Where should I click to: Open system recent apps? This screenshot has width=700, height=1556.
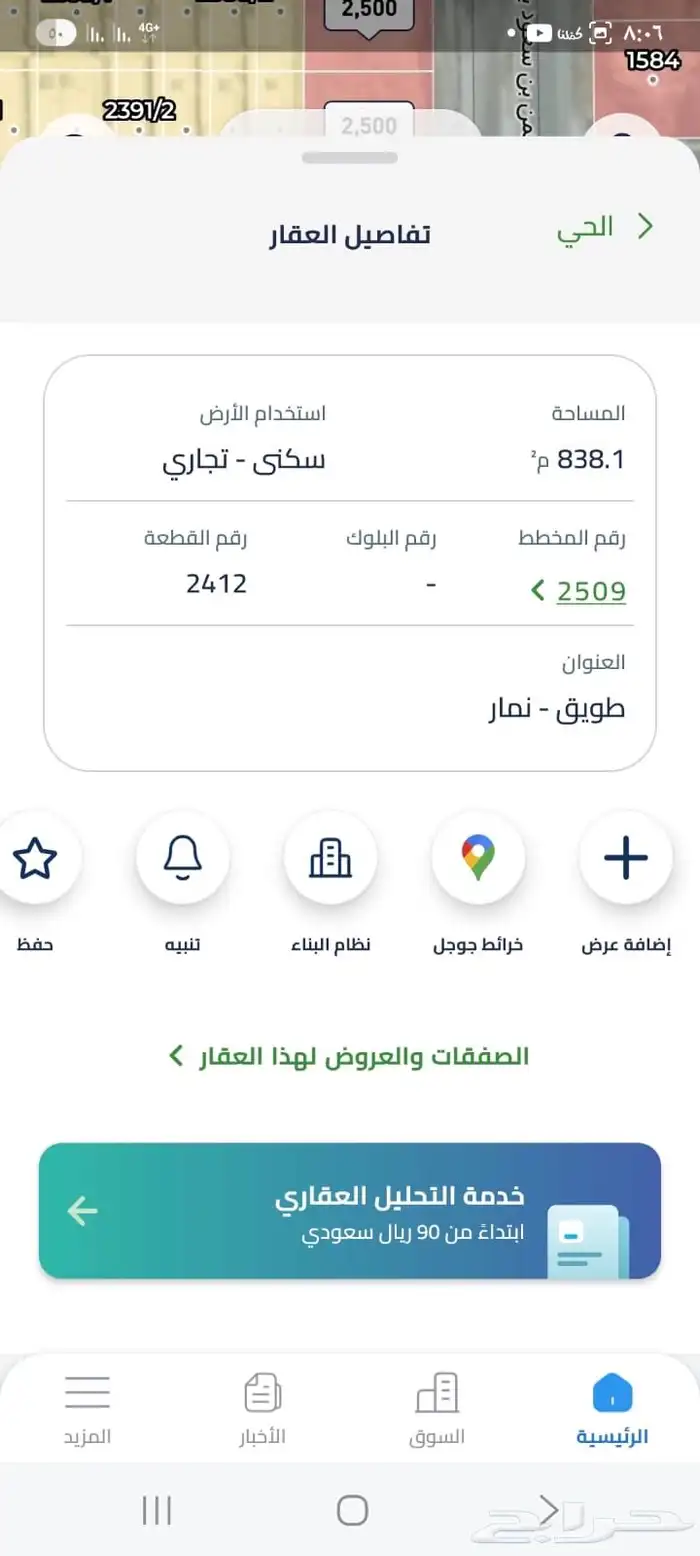click(x=157, y=1510)
